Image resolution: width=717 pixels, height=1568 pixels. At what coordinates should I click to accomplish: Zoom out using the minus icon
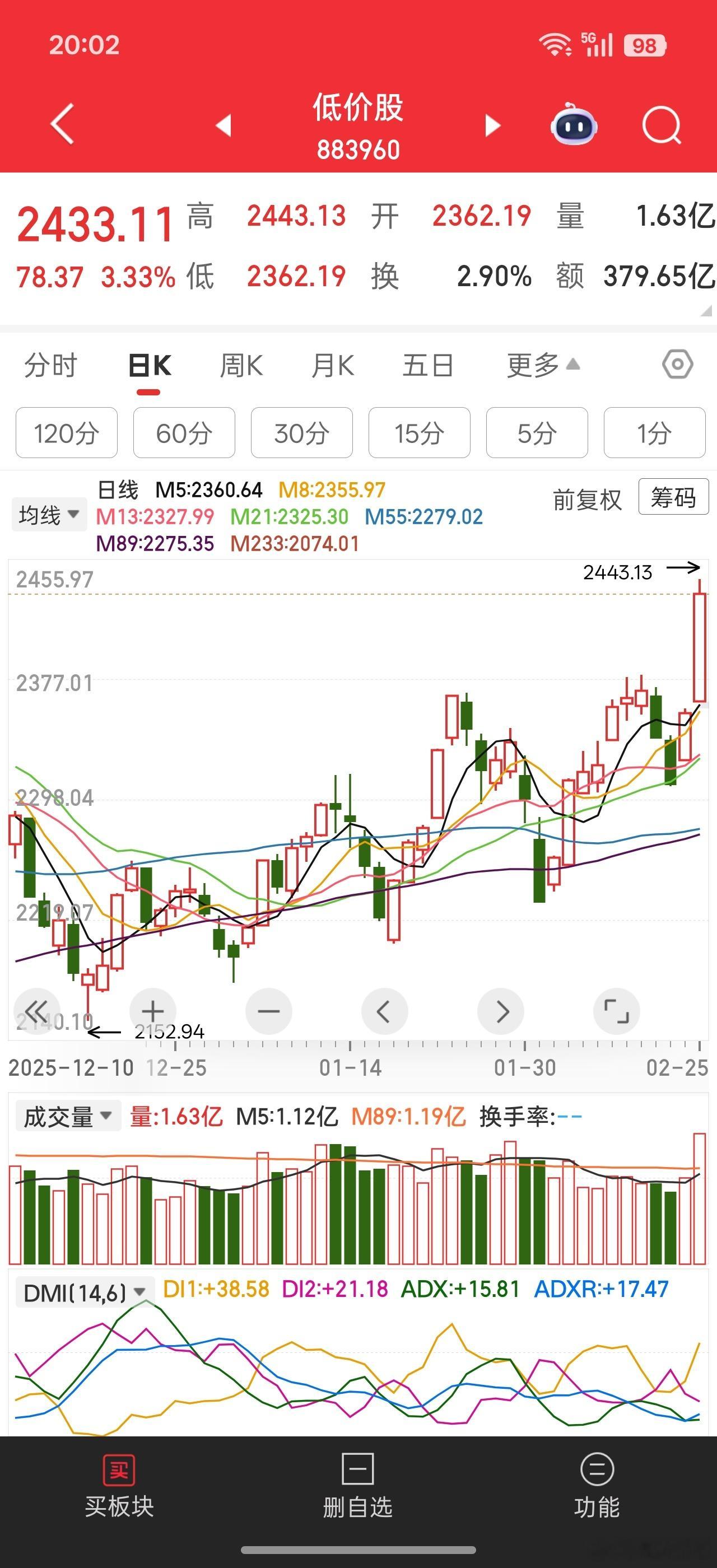point(268,1010)
